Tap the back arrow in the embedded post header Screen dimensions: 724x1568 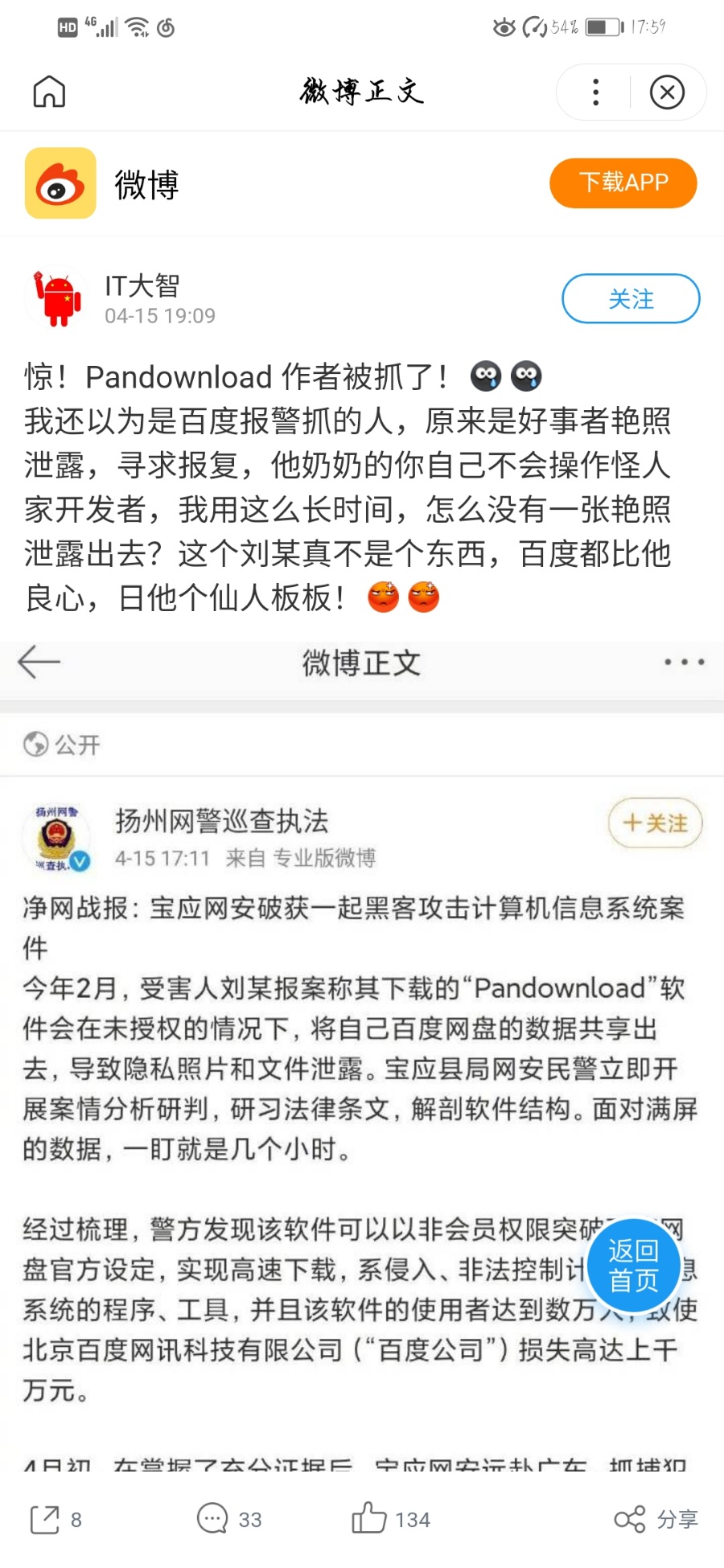[x=39, y=662]
